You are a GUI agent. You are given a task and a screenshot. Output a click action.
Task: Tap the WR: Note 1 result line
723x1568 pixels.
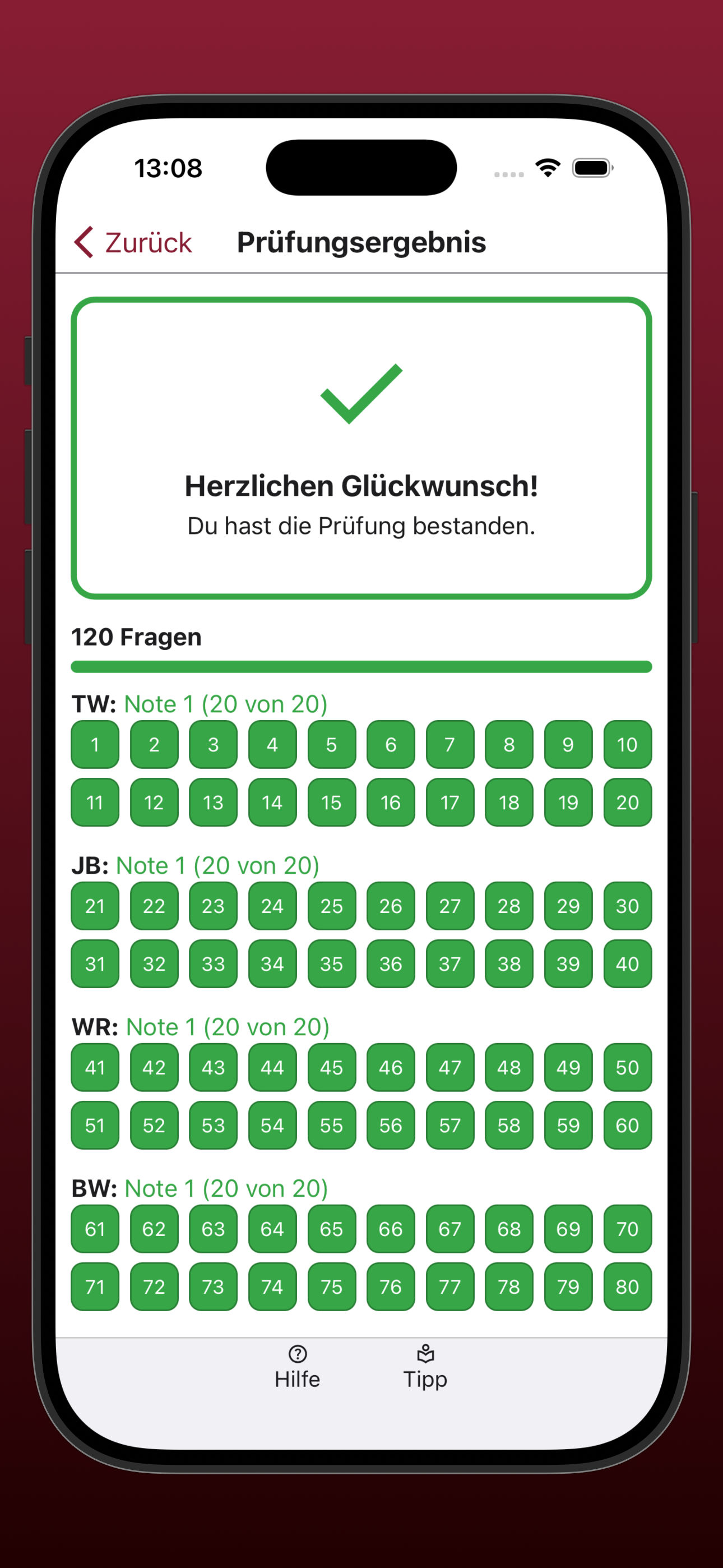[x=199, y=1027]
